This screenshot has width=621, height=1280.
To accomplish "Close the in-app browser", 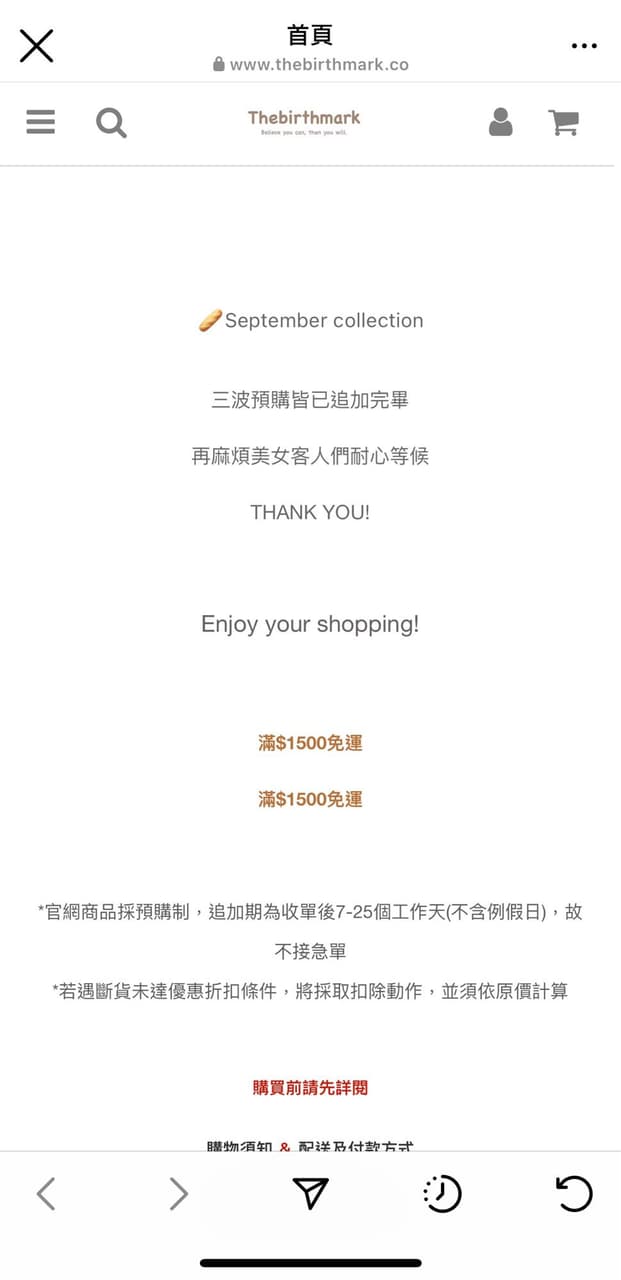I will [x=37, y=46].
